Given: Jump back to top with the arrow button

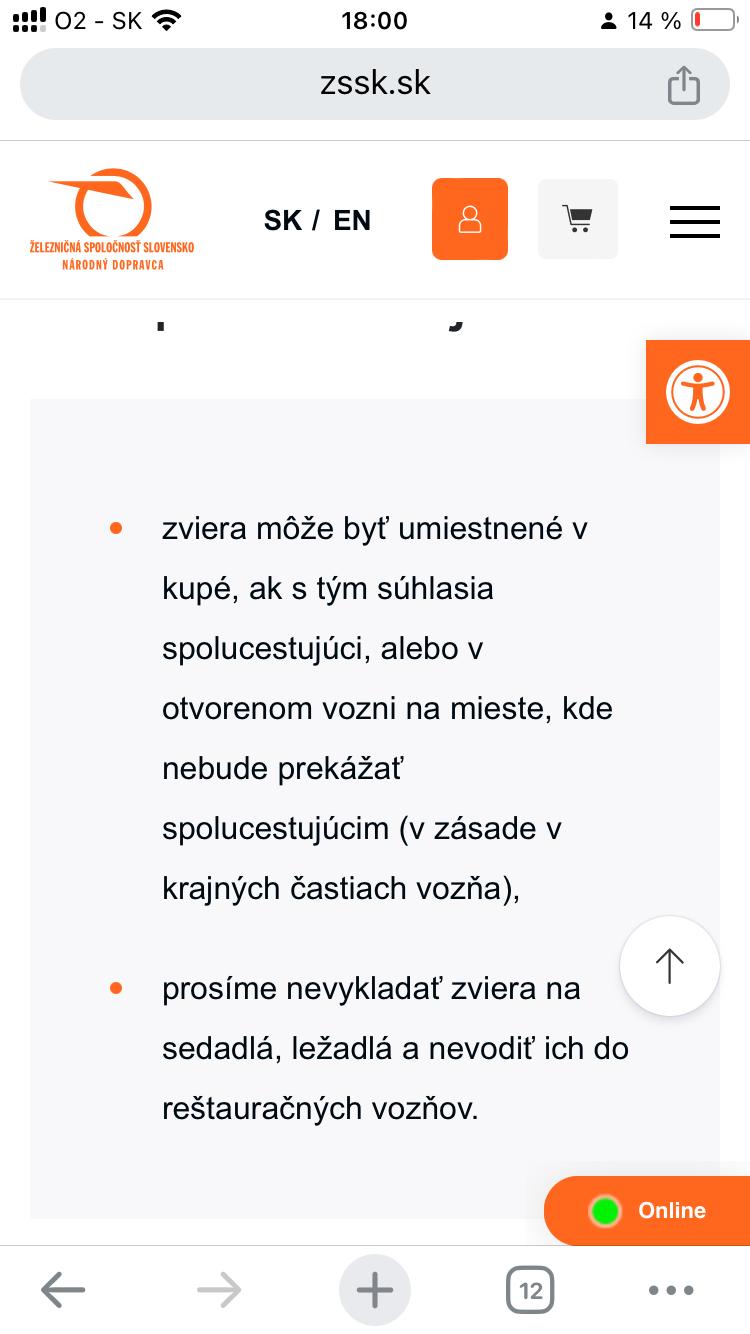Looking at the screenshot, I should pyautogui.click(x=670, y=966).
